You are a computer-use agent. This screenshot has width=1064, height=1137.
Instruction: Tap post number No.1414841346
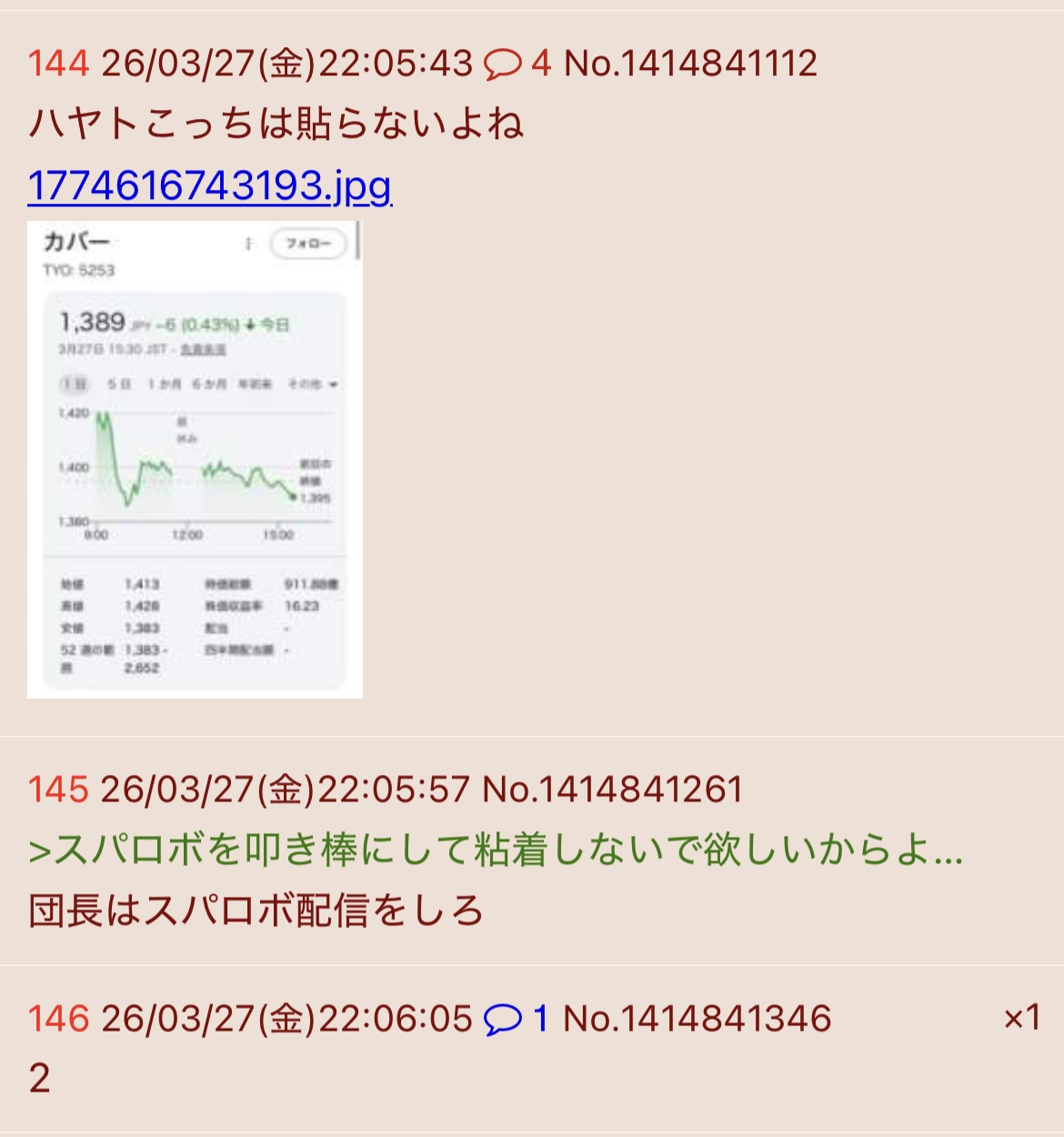click(697, 1019)
